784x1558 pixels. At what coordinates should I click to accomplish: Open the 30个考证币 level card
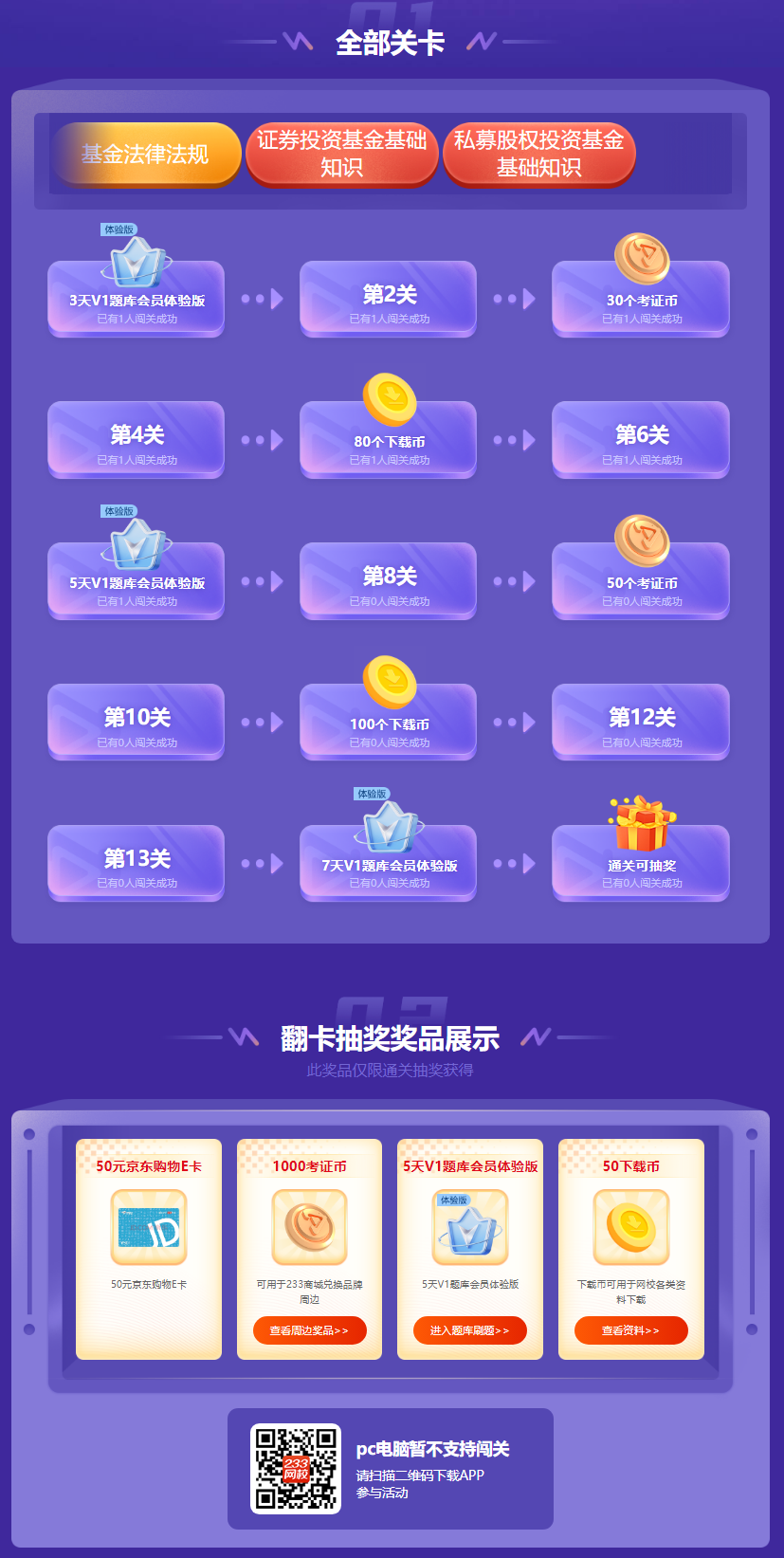point(641,300)
